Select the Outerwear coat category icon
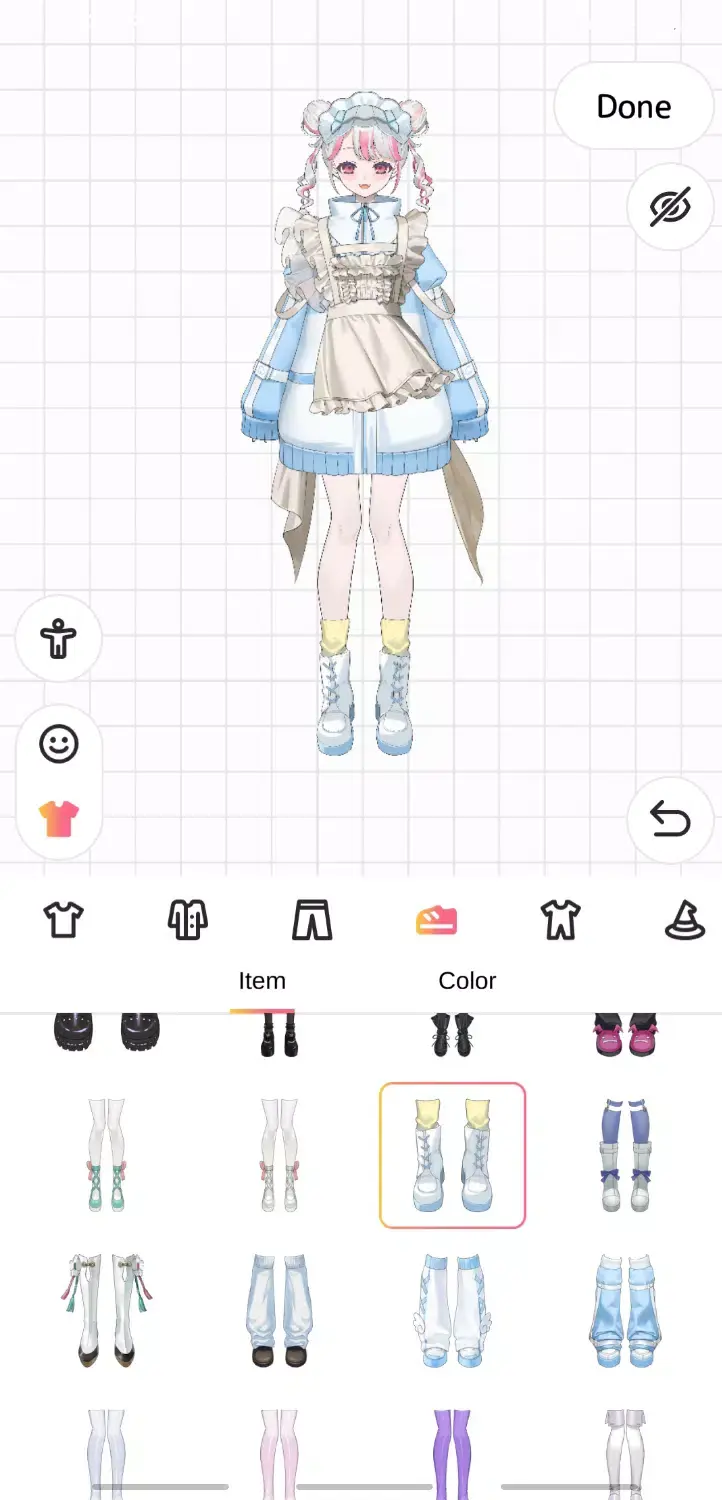722x1500 pixels. tap(187, 920)
